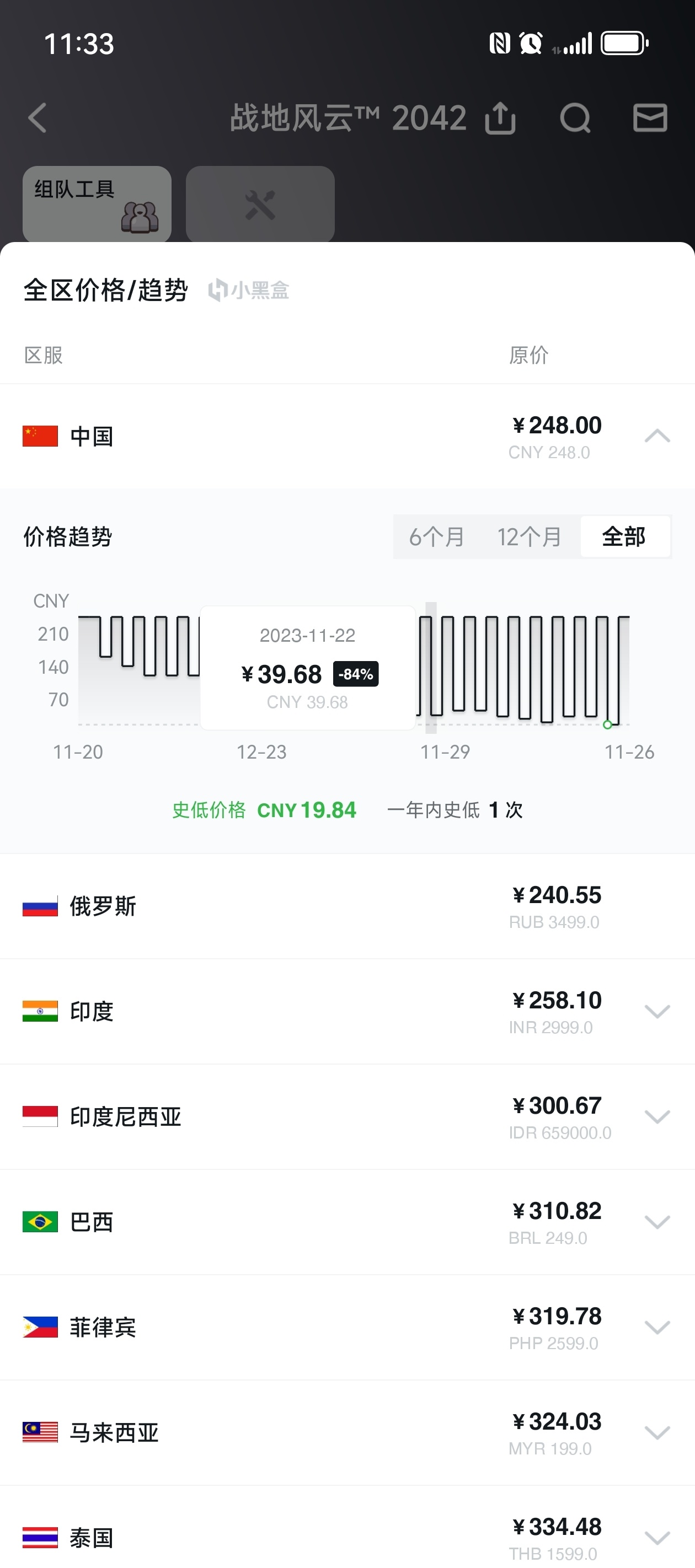Switch price trend to 6个月
The image size is (695, 1568).
point(437,537)
